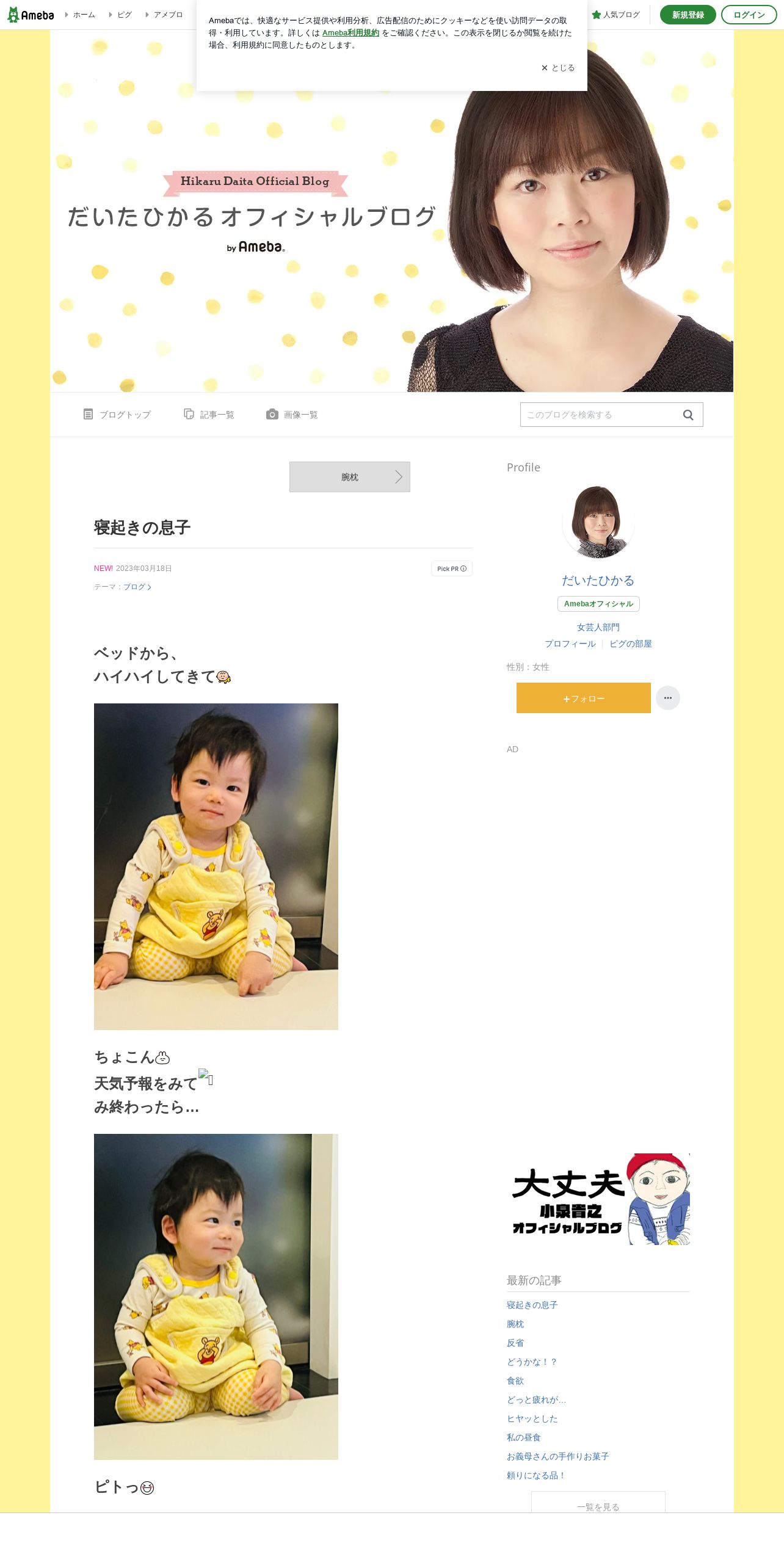Tap the ログイン button

tap(749, 15)
